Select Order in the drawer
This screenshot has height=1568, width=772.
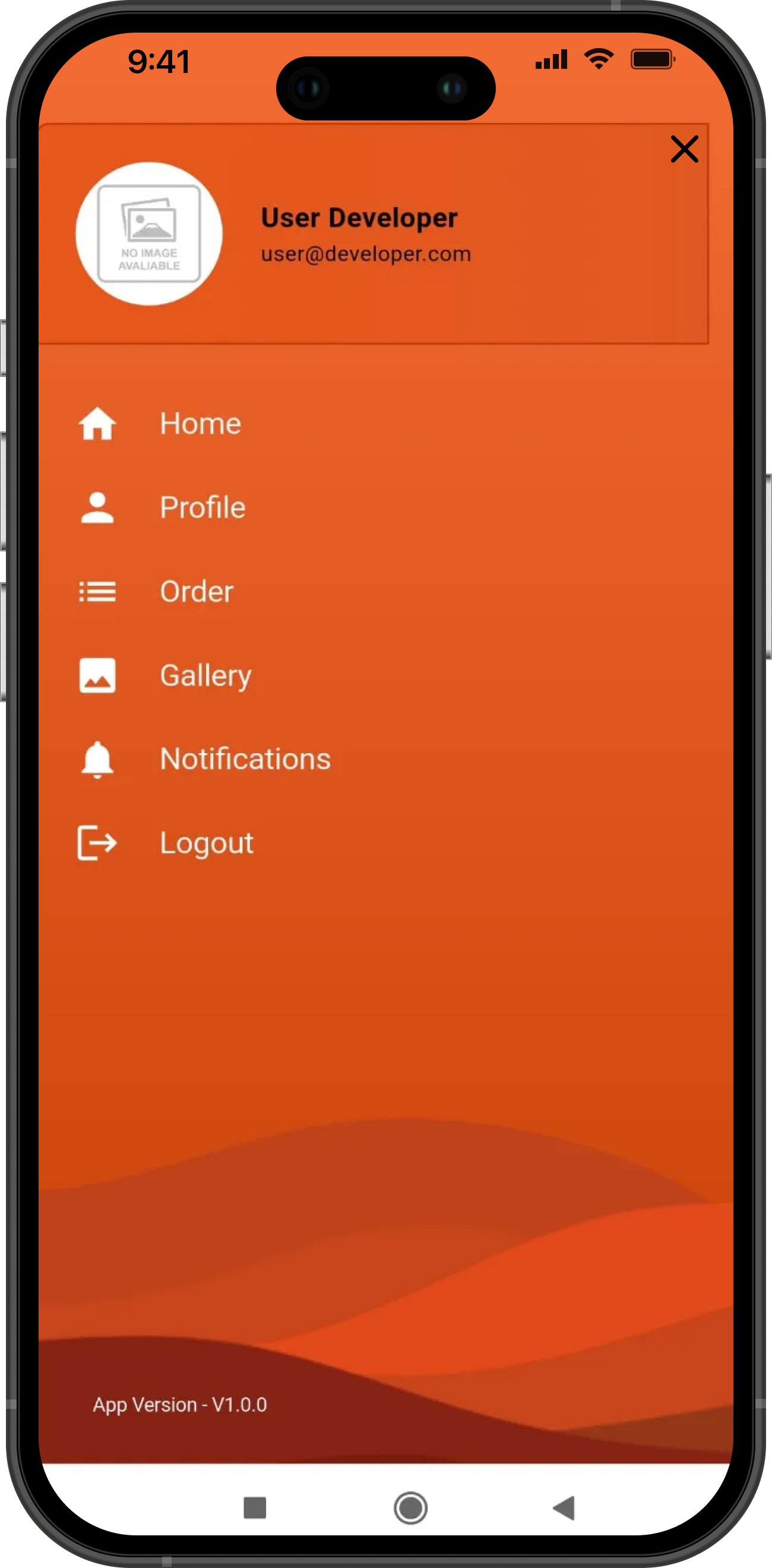pos(196,592)
